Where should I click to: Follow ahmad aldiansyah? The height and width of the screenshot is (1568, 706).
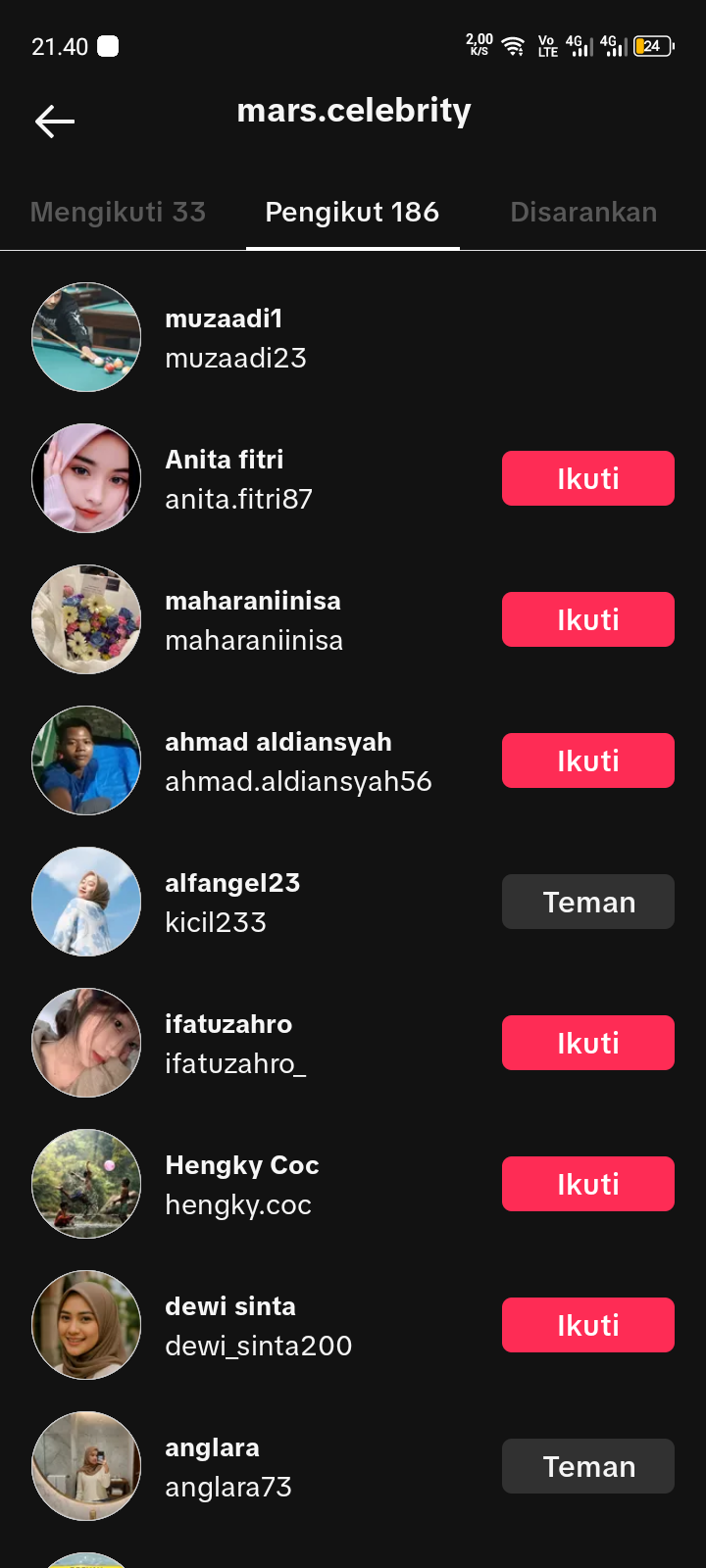click(587, 760)
